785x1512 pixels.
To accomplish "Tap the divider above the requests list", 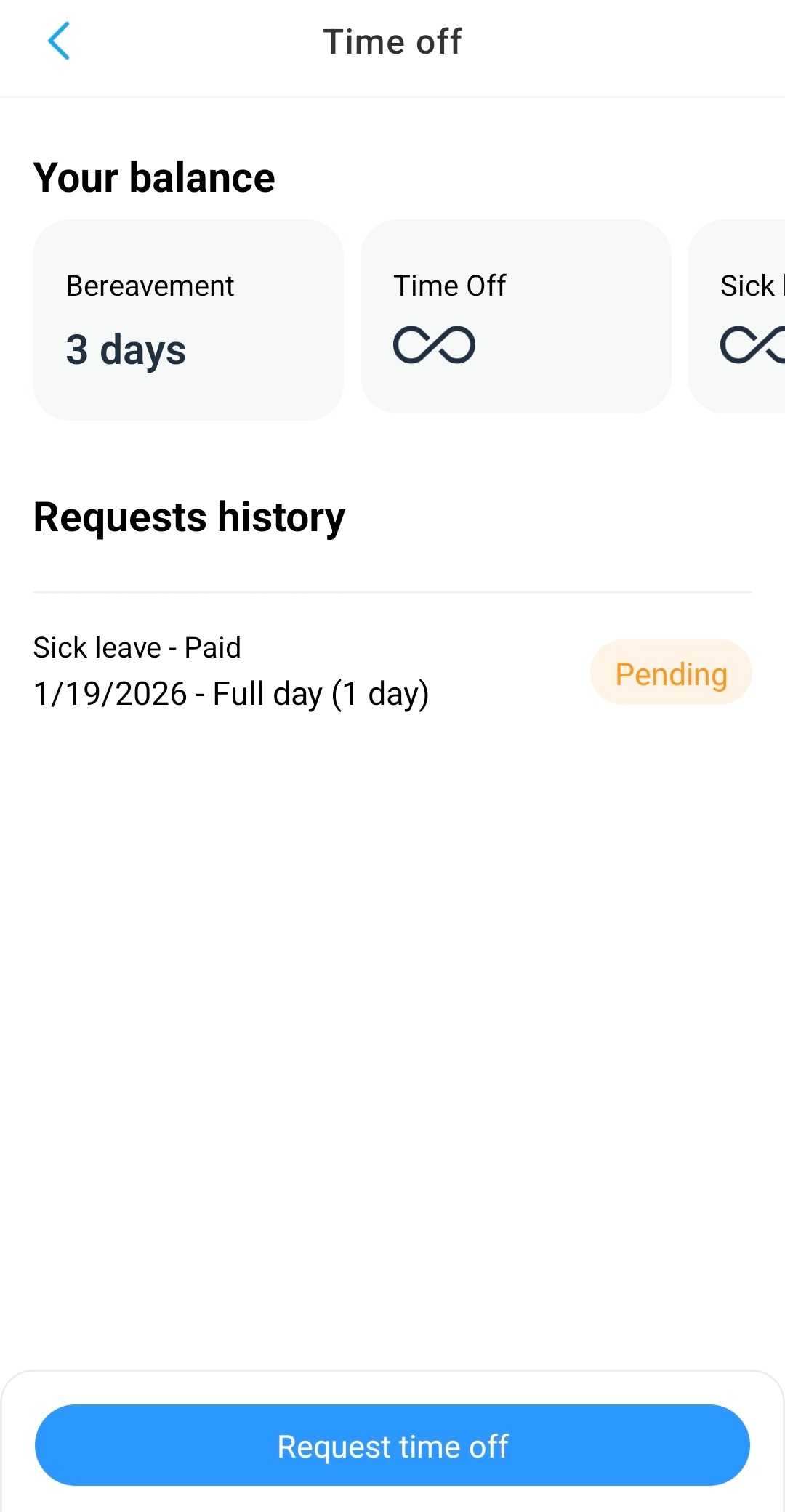I will pyautogui.click(x=392, y=591).
